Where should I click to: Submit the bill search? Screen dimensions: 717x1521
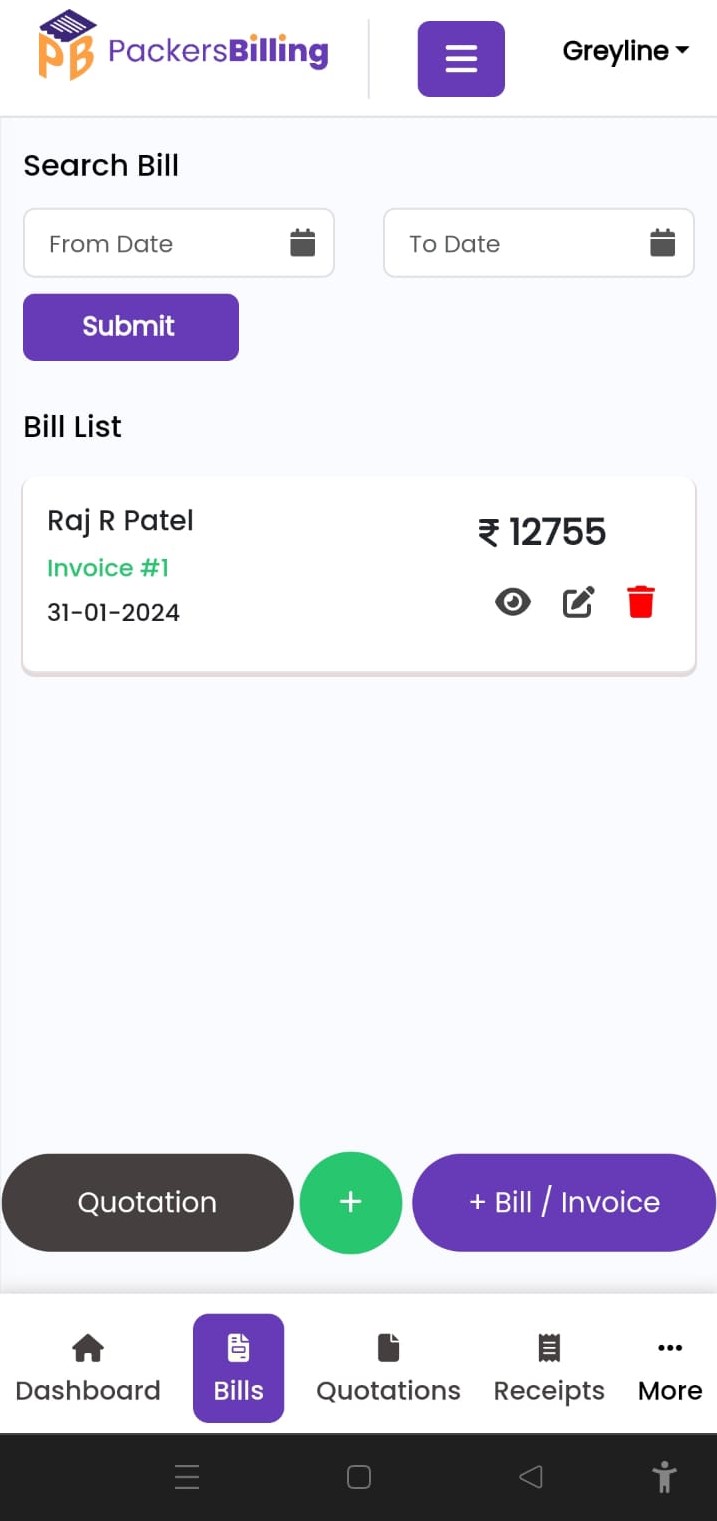[131, 327]
